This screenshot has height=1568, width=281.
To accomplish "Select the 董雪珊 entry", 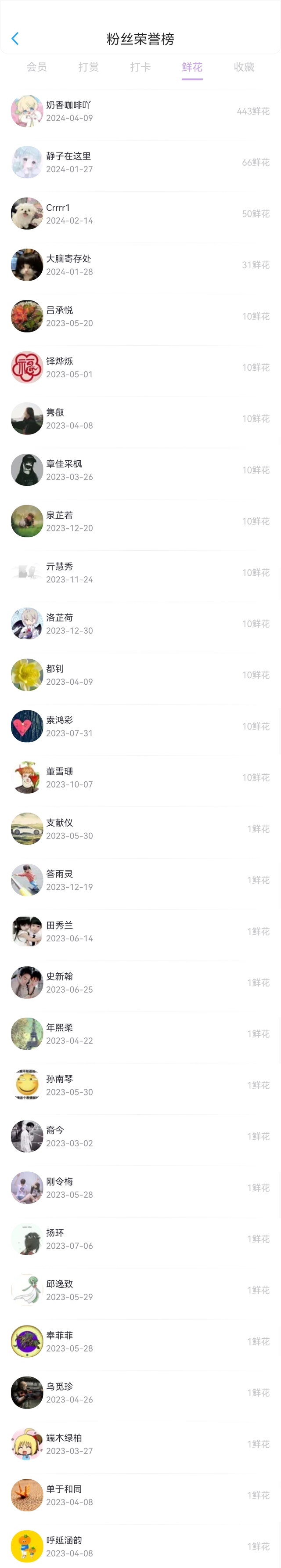I will 140,777.
